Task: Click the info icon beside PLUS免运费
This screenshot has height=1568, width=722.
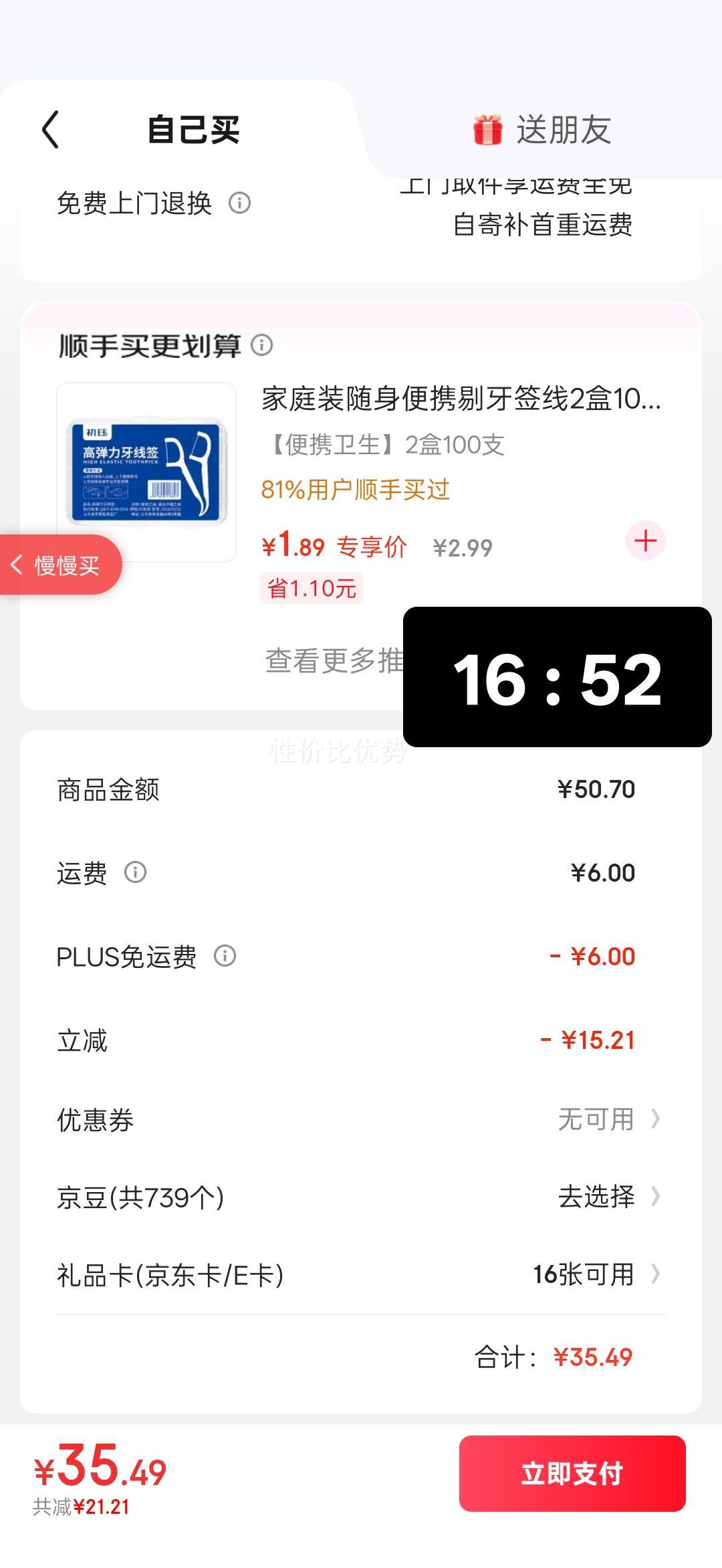Action: 226,957
